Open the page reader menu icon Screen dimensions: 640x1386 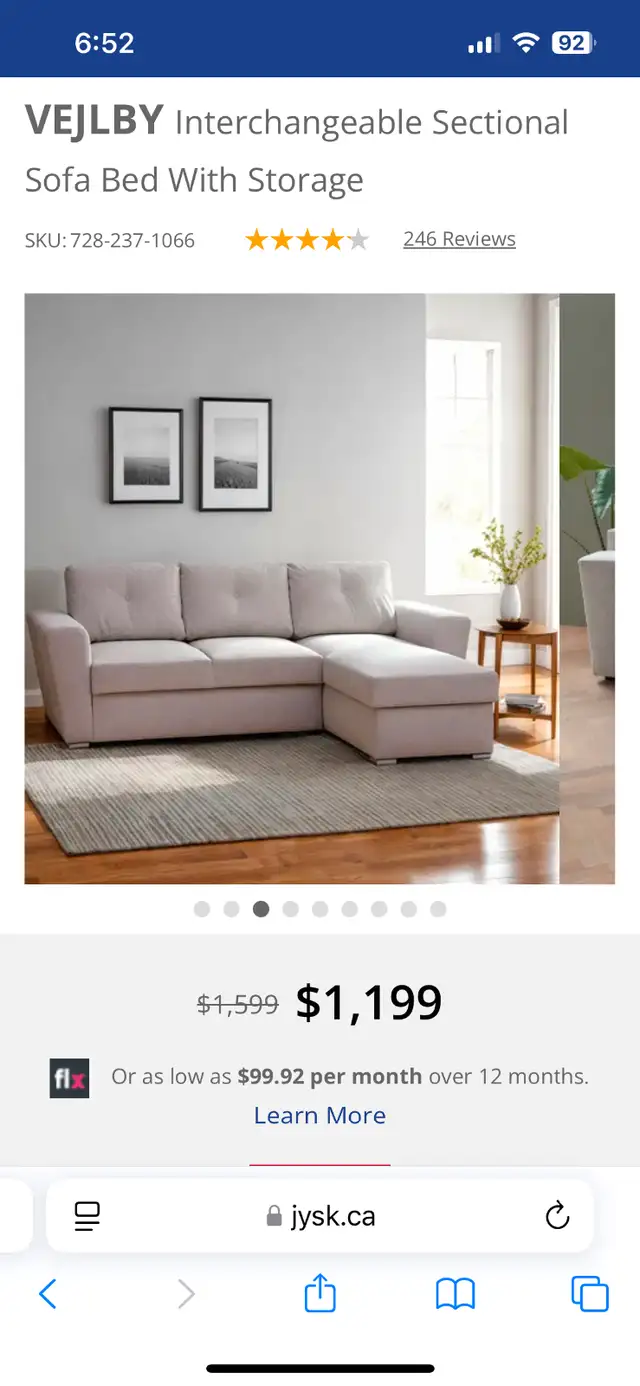(87, 1216)
